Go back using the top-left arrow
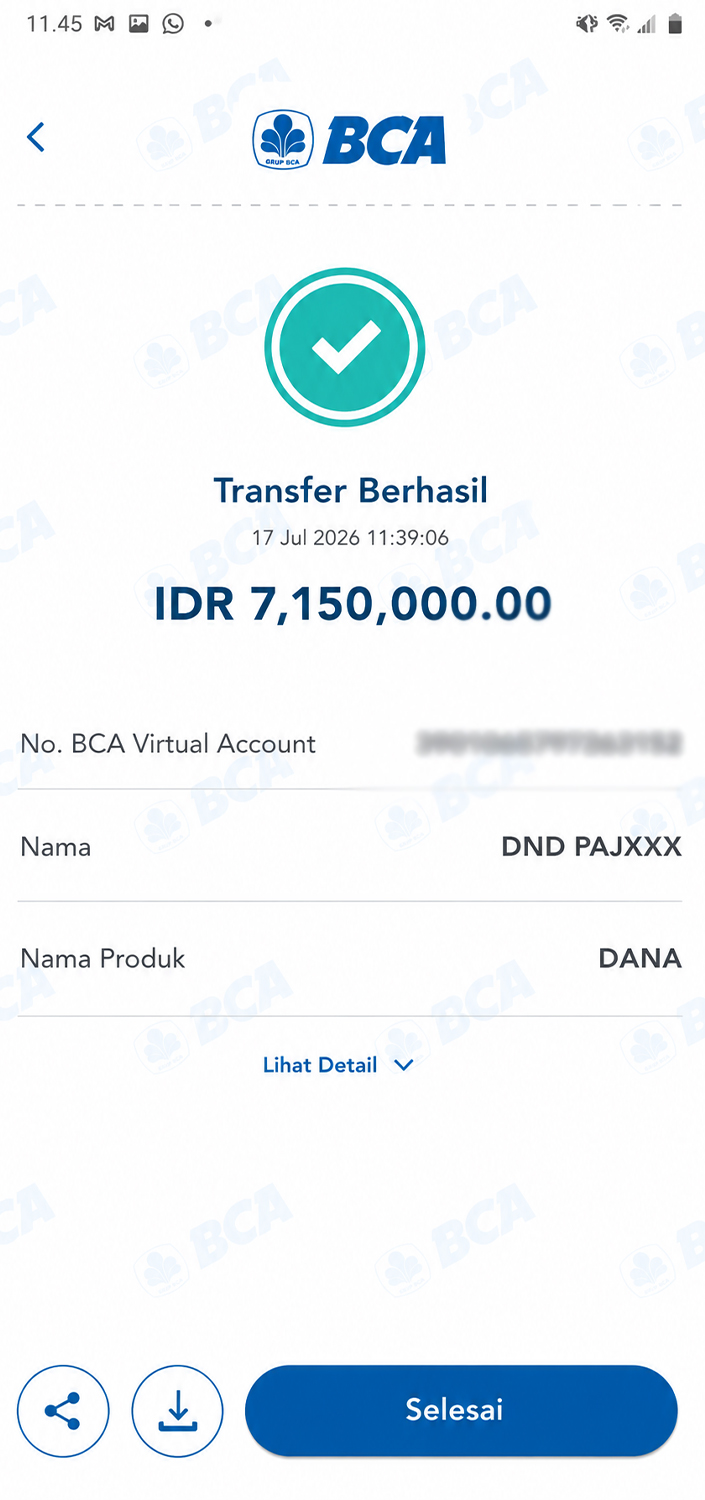705x1500 pixels. [36, 137]
